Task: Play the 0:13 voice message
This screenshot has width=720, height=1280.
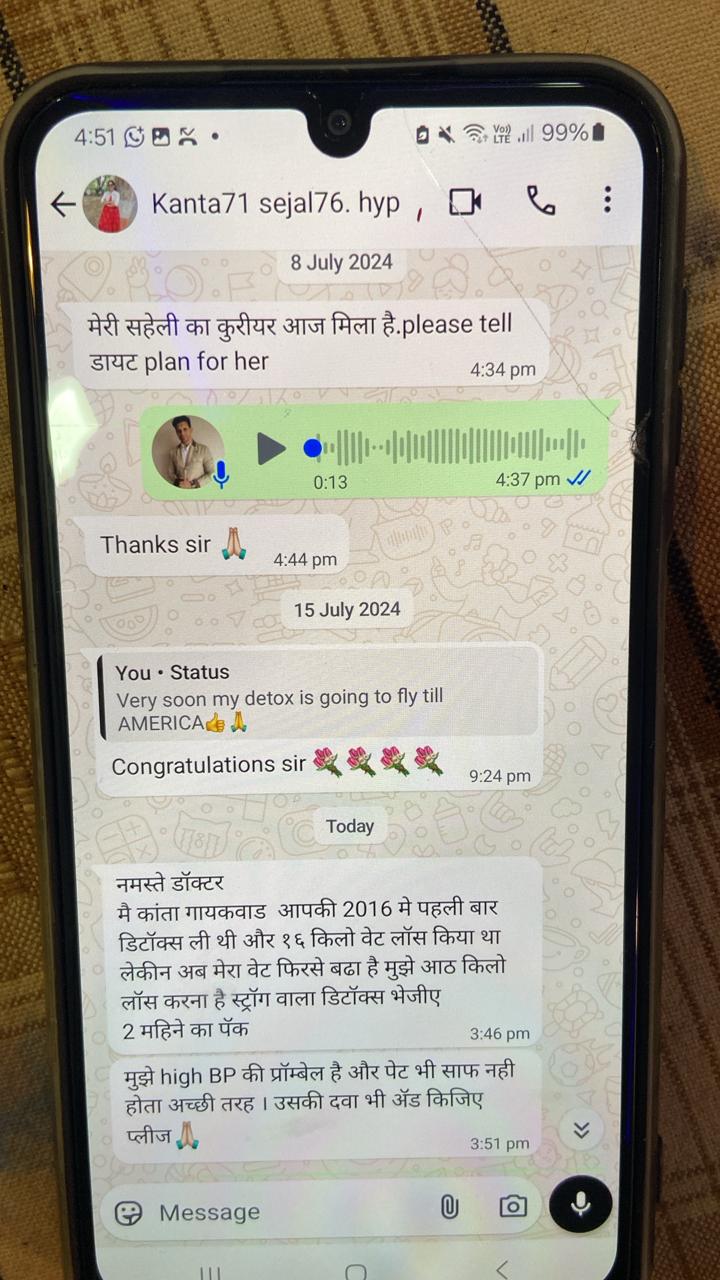Action: [271, 448]
